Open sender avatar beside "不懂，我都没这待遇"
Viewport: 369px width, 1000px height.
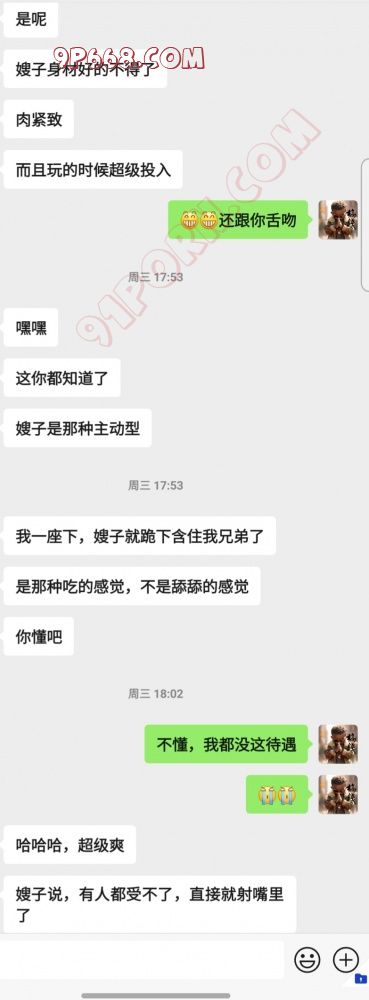(338, 744)
